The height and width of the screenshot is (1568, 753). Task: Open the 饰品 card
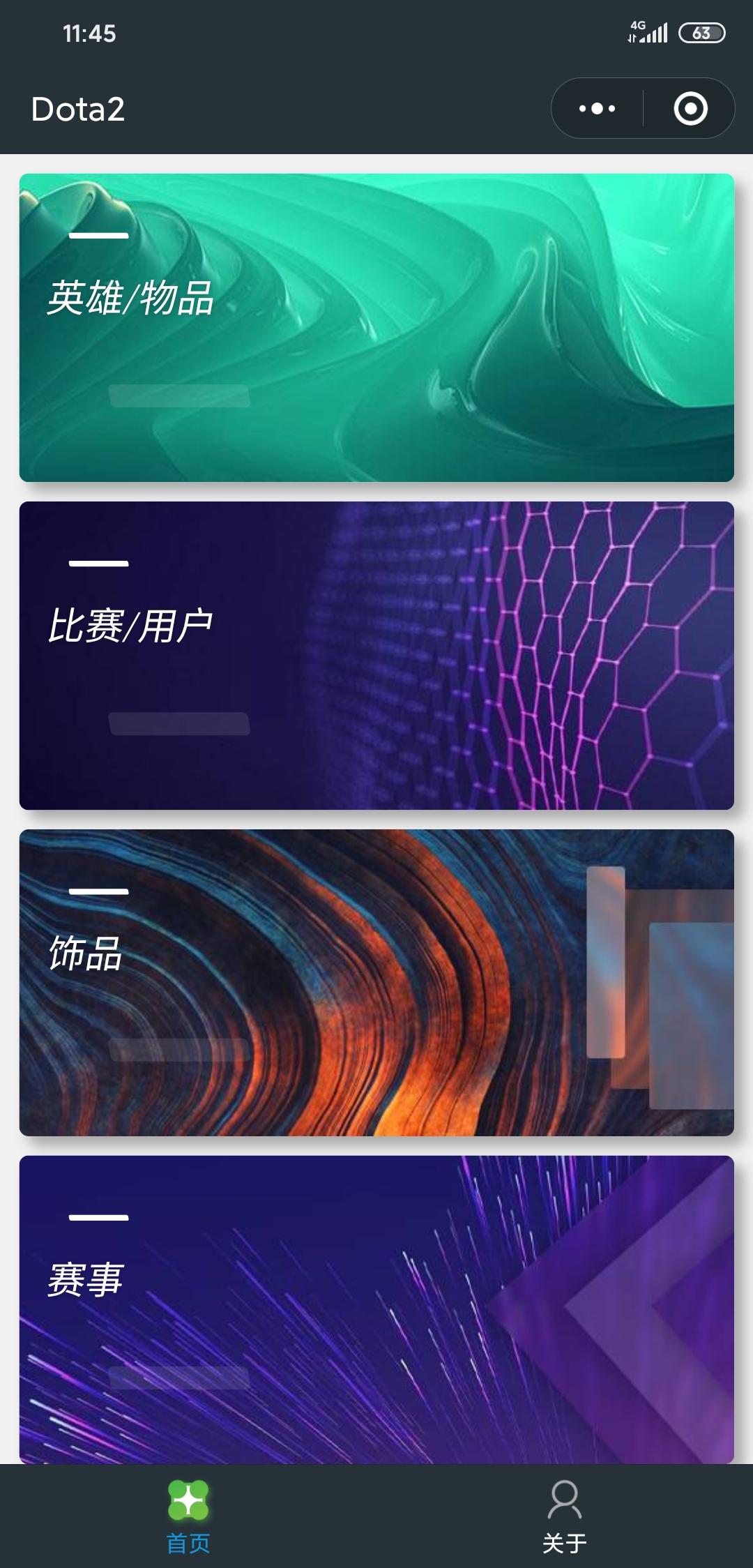coord(376,982)
